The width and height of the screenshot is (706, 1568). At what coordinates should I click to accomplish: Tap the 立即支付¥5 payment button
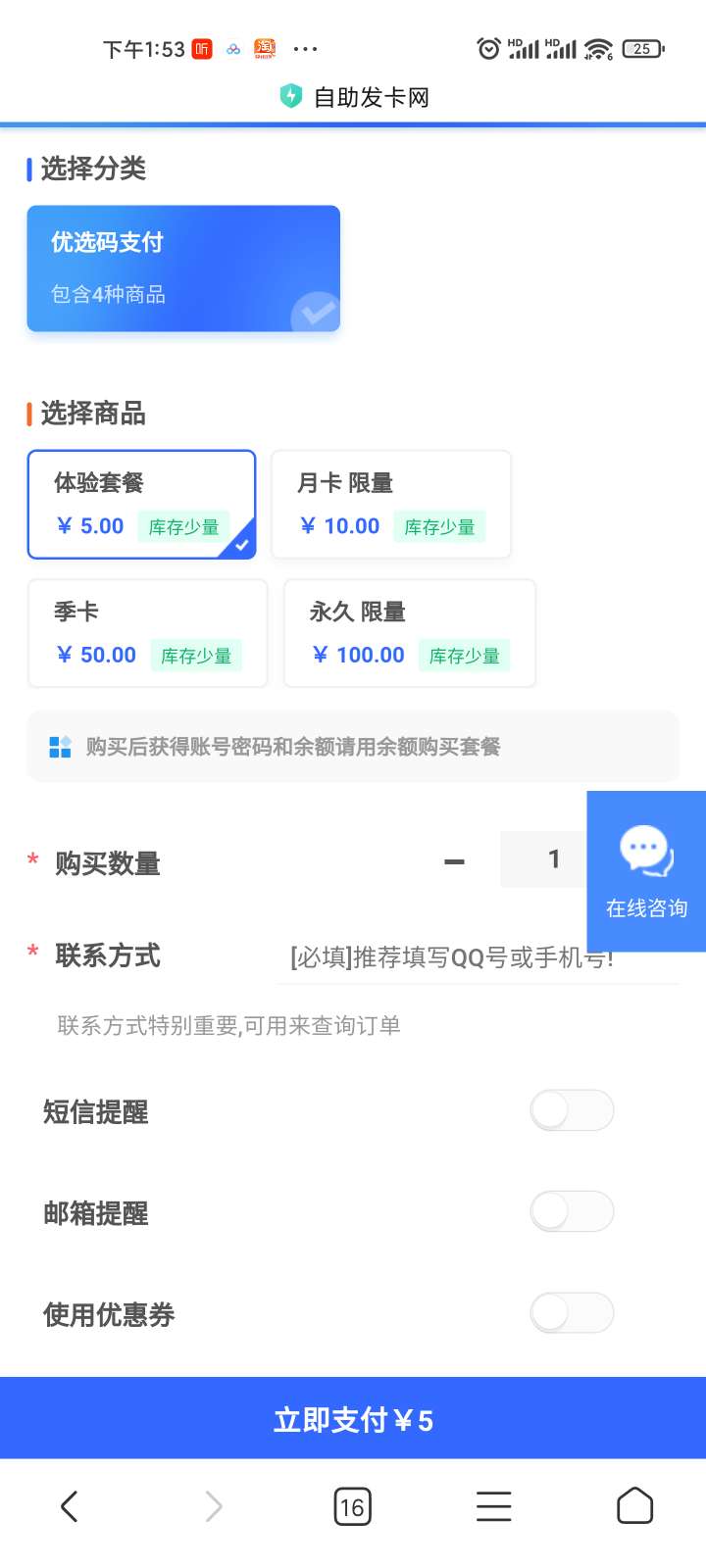coord(353,1418)
